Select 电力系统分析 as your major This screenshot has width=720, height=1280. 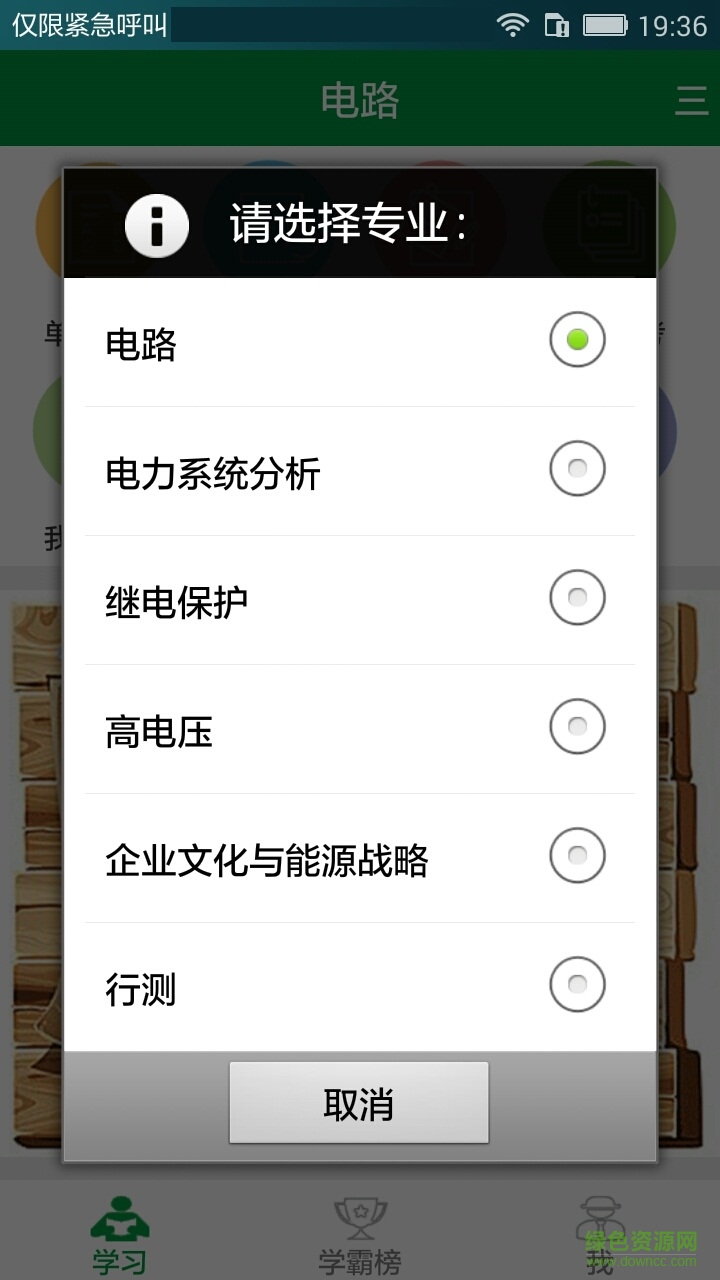[576, 468]
